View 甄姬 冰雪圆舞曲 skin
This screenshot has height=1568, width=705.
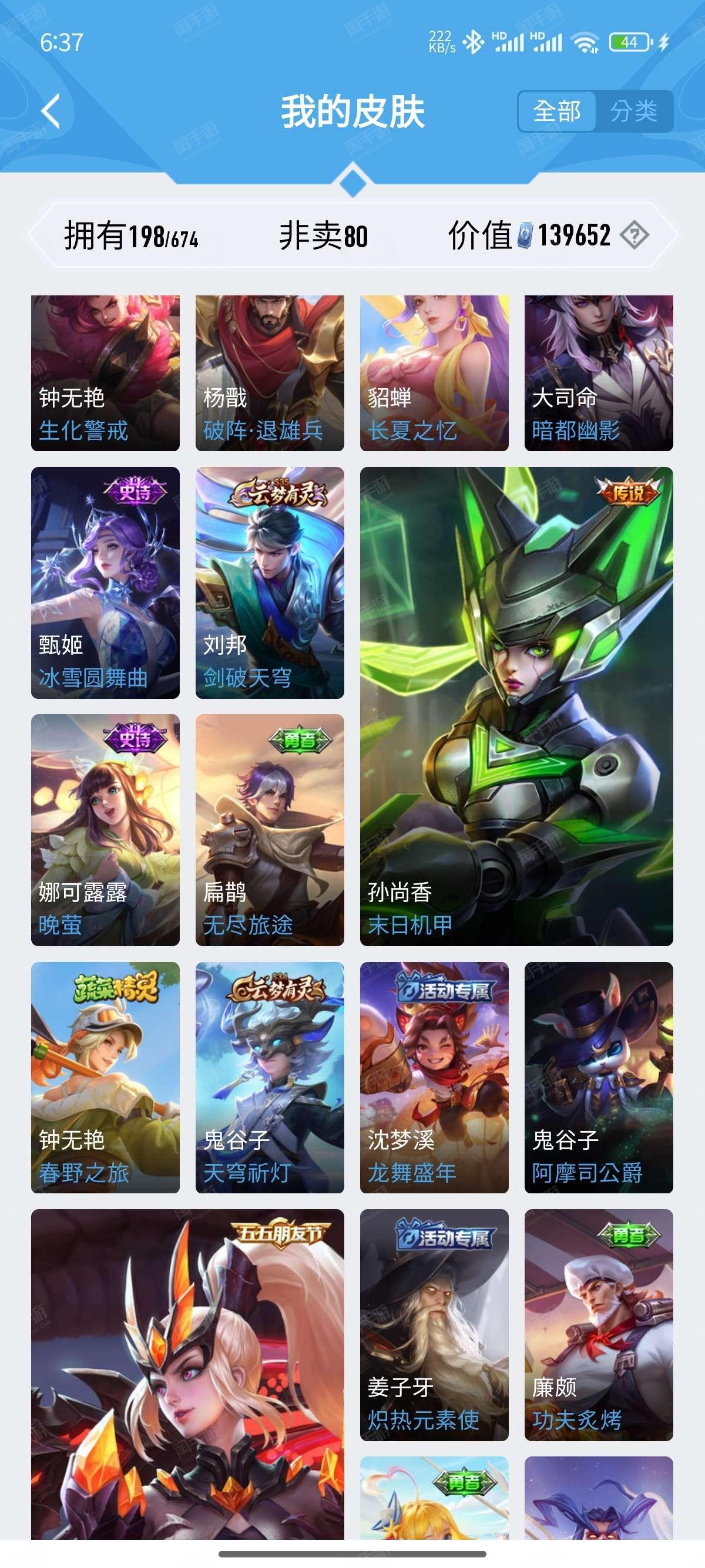pyautogui.click(x=105, y=583)
